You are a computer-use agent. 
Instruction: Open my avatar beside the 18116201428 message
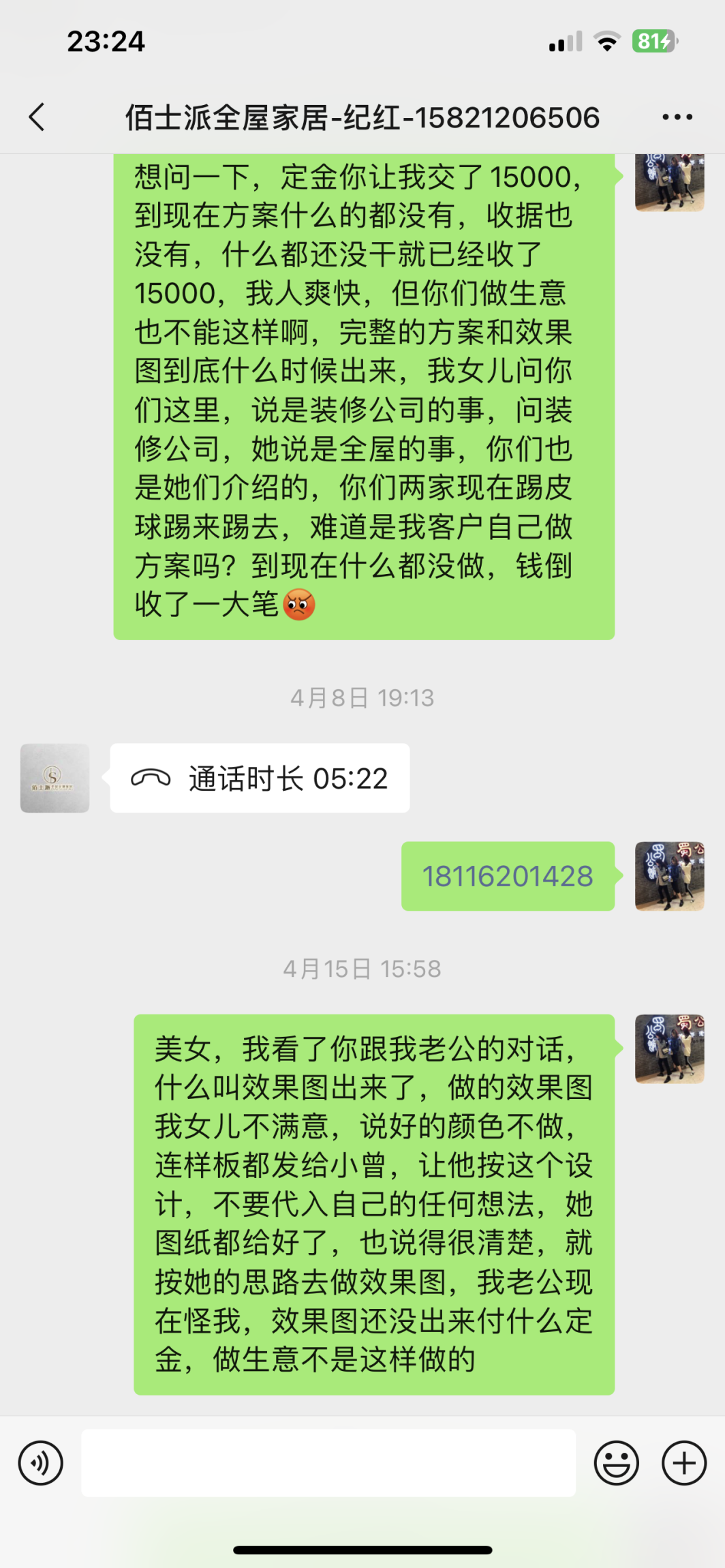[x=669, y=877]
